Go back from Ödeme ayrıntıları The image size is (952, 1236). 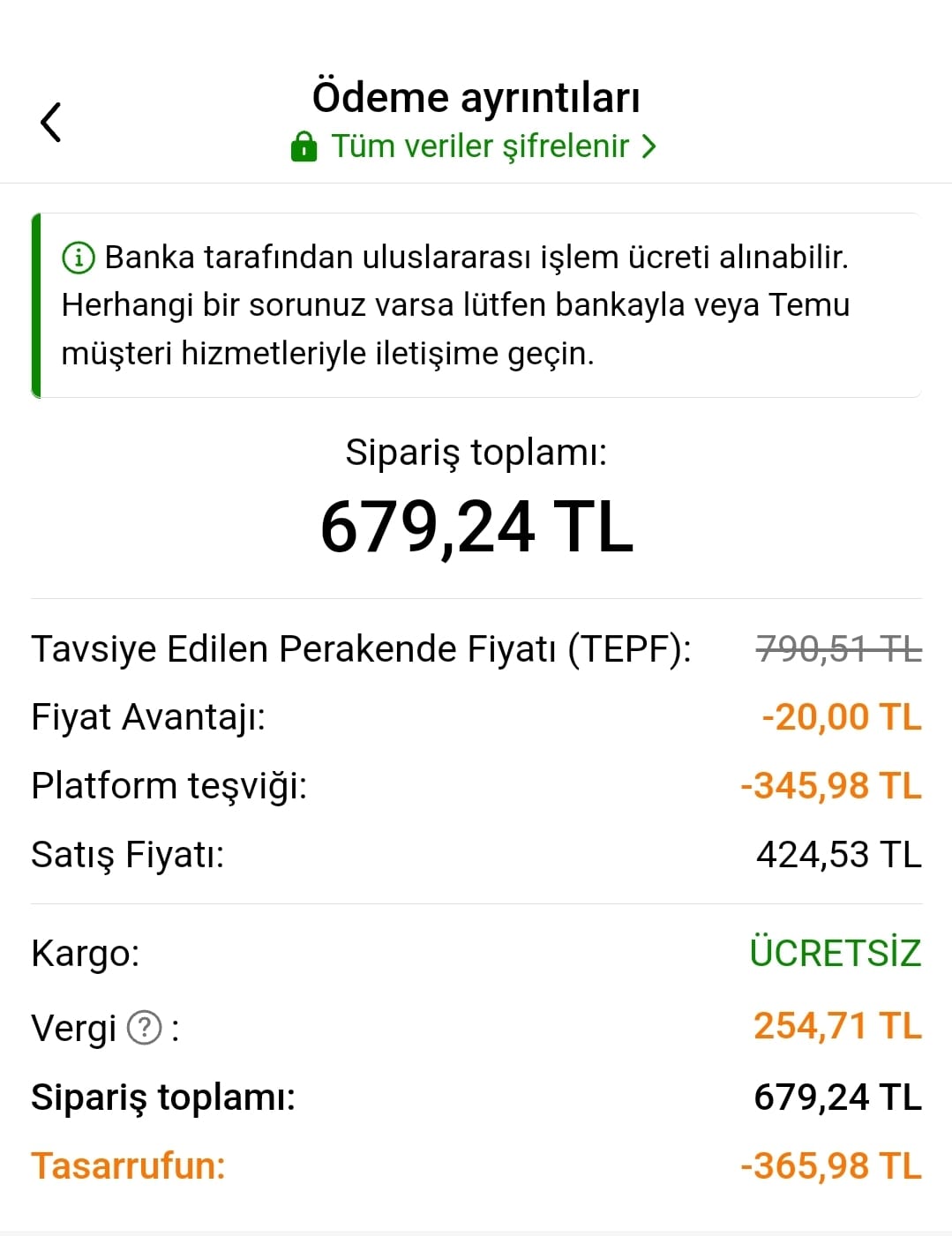51,122
